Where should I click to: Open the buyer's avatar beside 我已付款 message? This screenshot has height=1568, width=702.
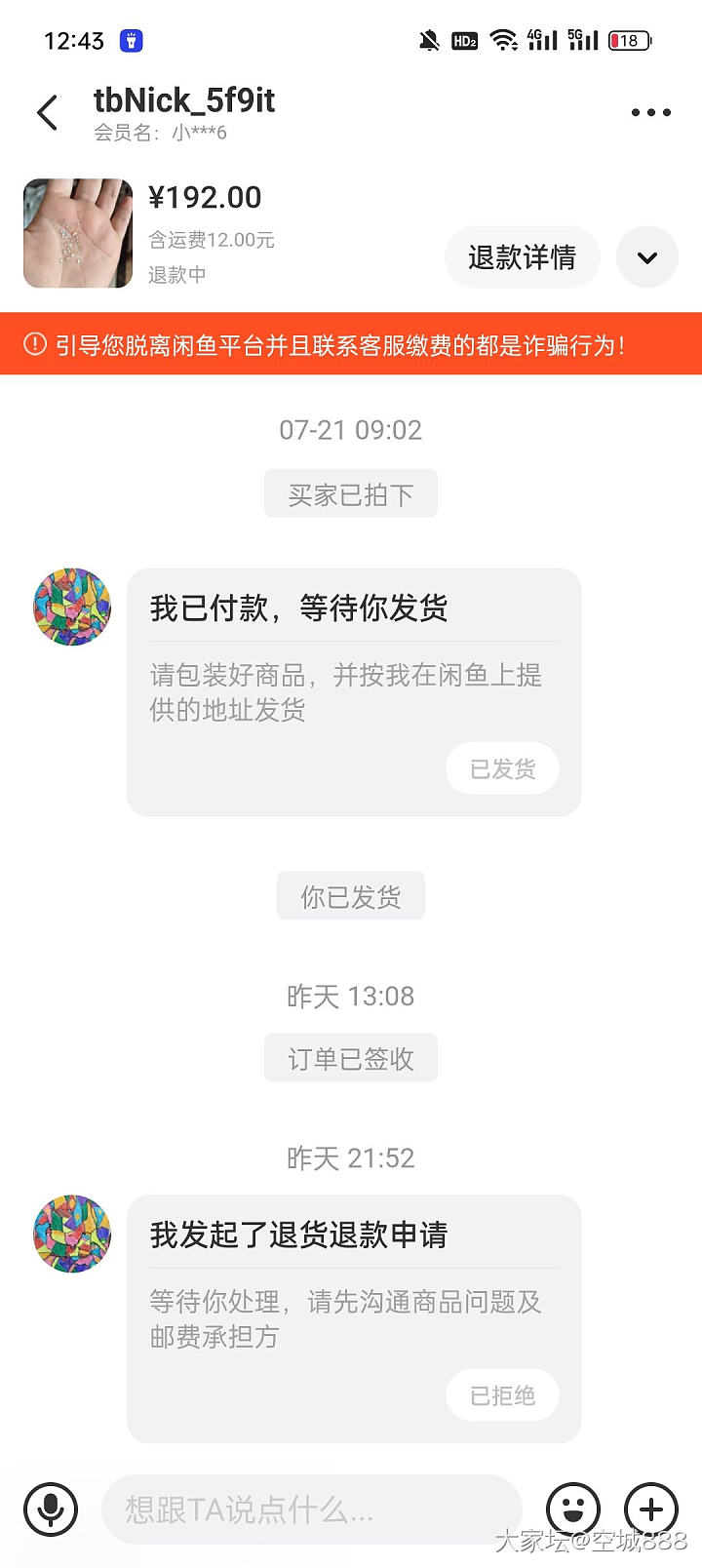coord(72,608)
